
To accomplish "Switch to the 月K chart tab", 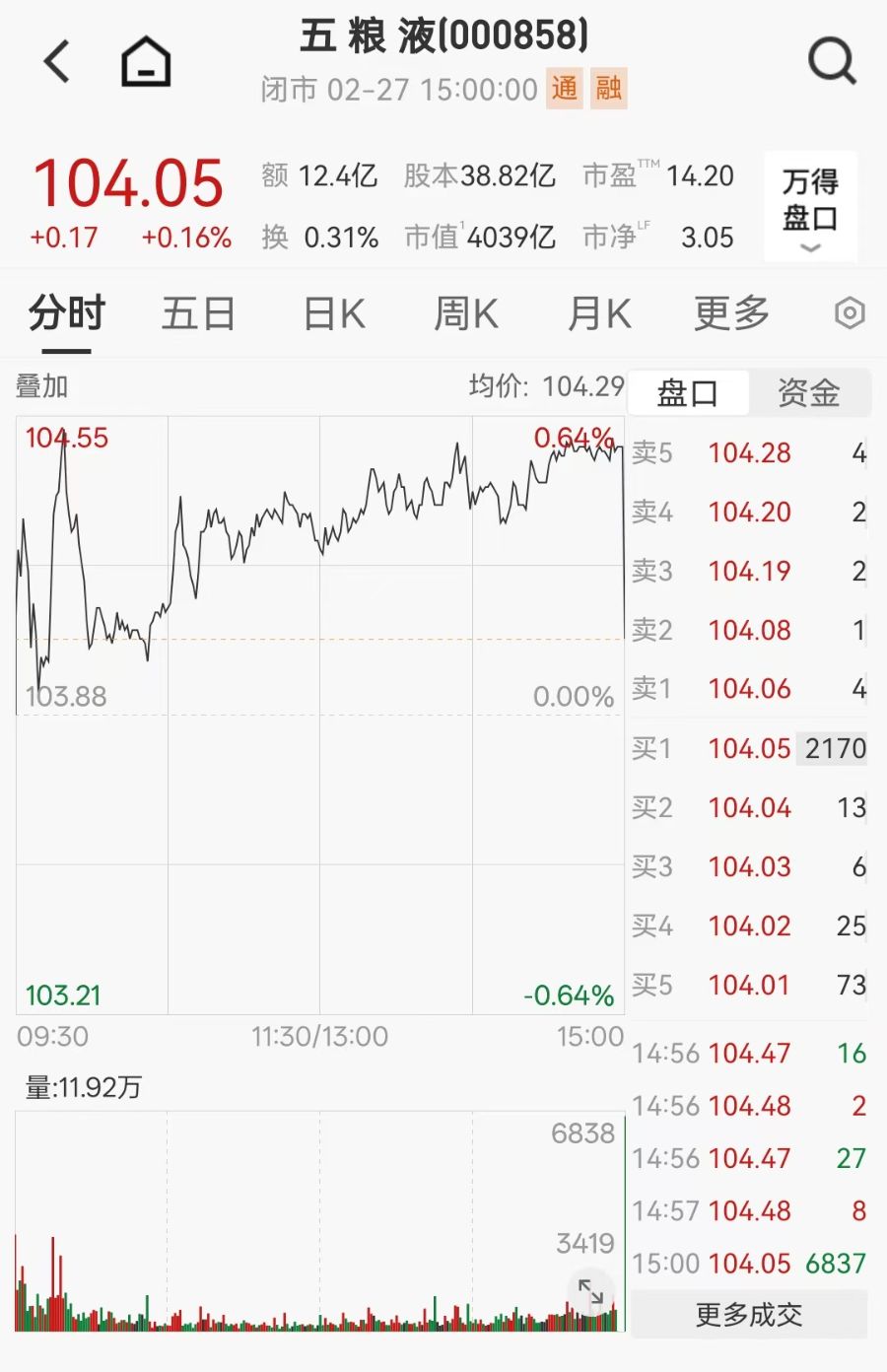I will [598, 314].
